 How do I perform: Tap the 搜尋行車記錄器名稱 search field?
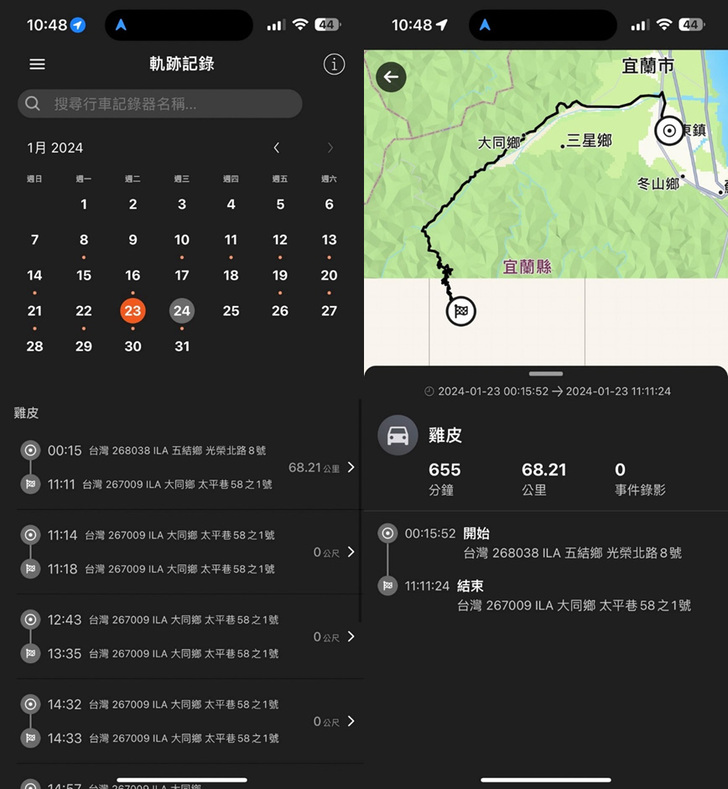(x=160, y=103)
